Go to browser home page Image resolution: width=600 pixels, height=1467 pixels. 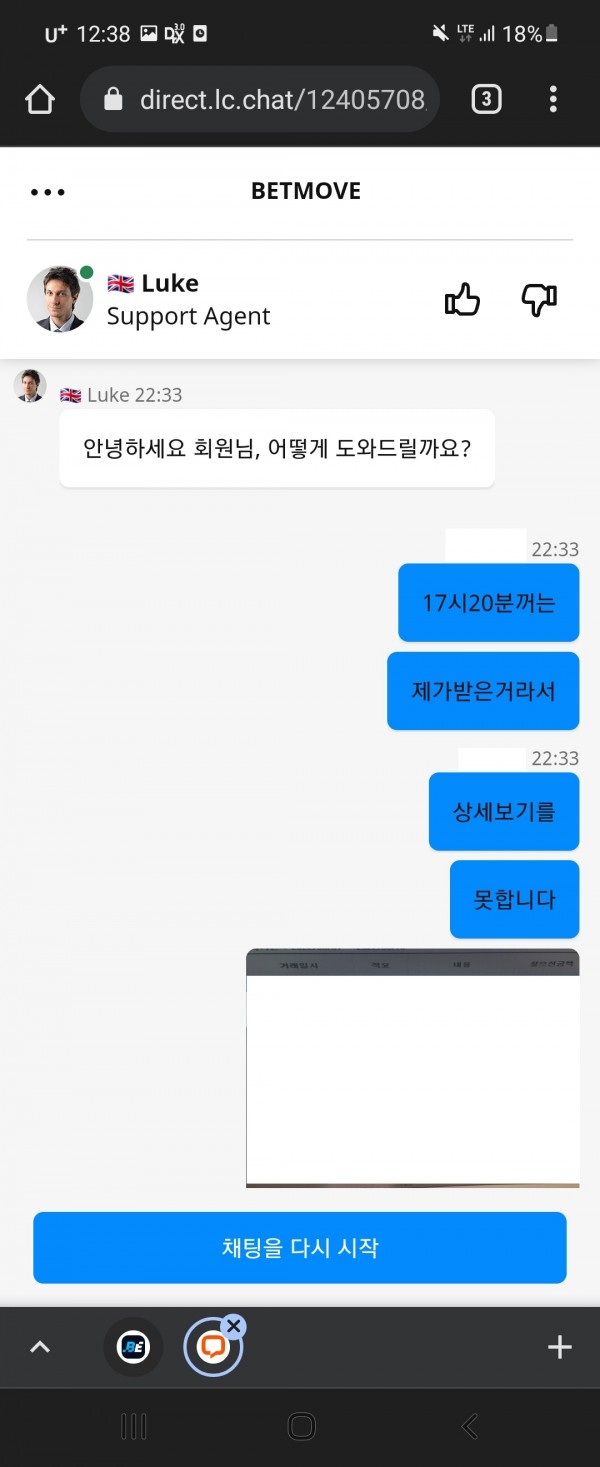(40, 99)
